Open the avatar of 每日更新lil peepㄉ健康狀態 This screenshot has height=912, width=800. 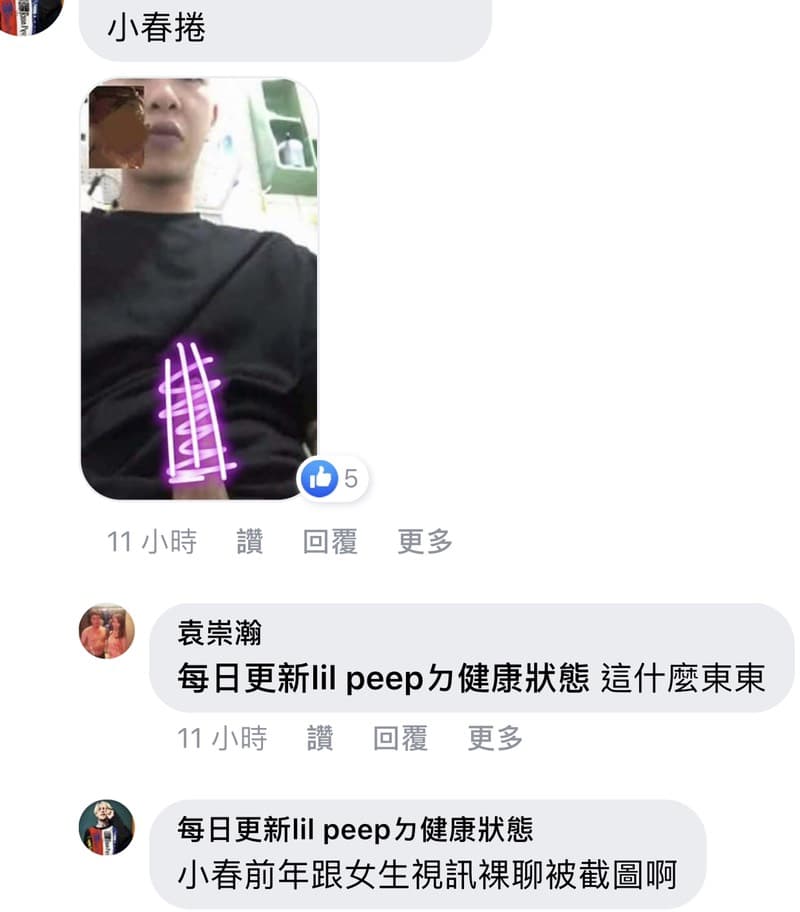point(107,827)
